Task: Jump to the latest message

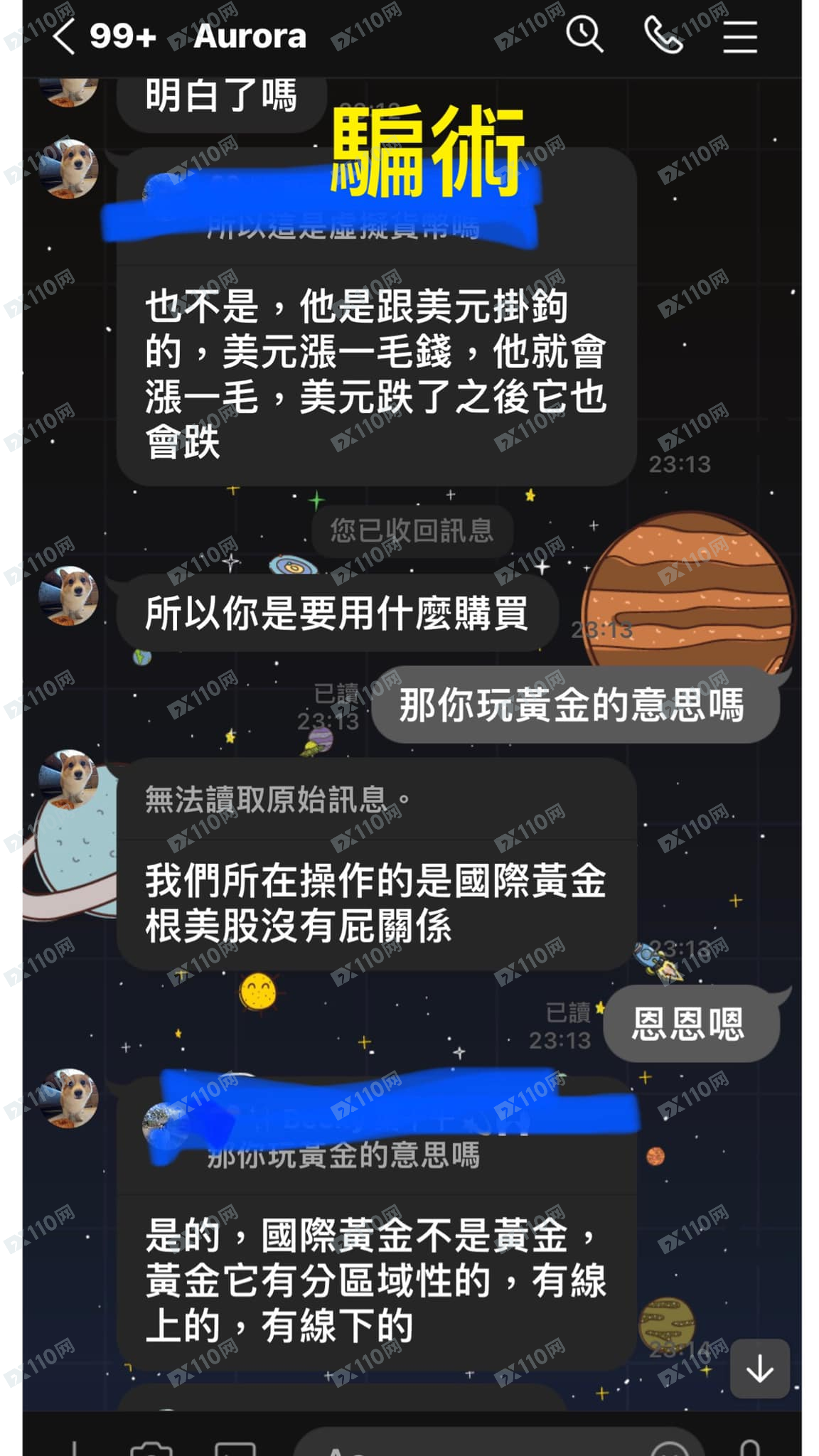Action: (759, 1368)
